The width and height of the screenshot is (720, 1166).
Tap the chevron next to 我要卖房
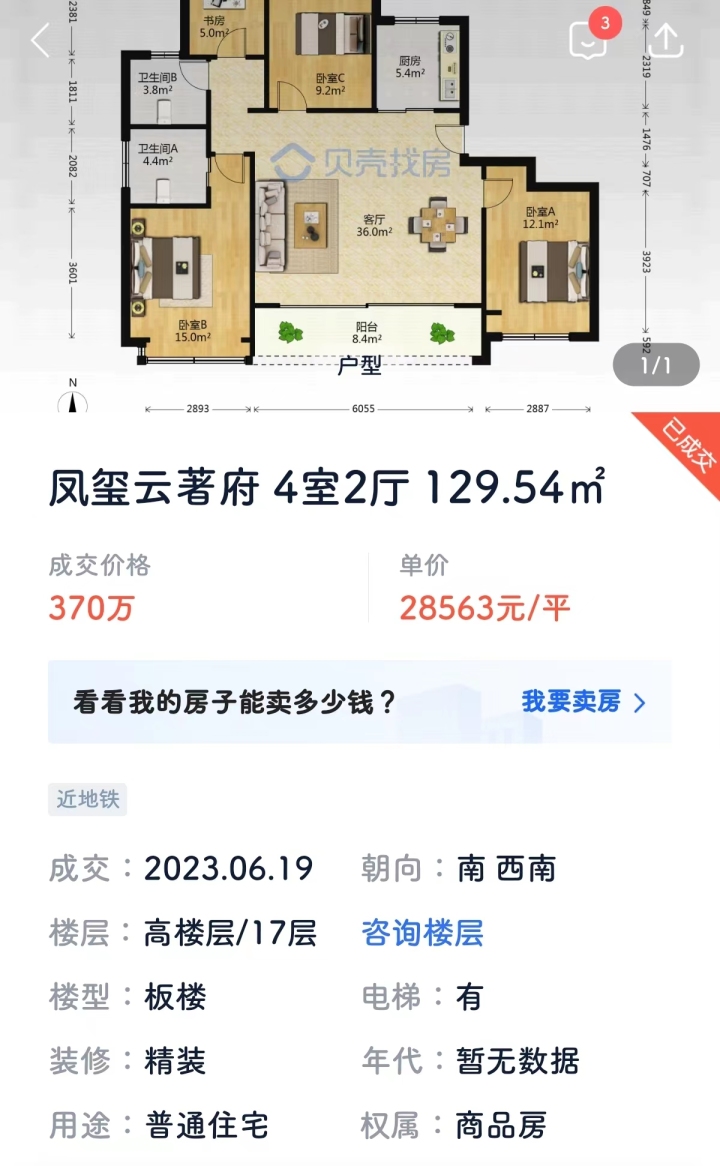coord(641,702)
